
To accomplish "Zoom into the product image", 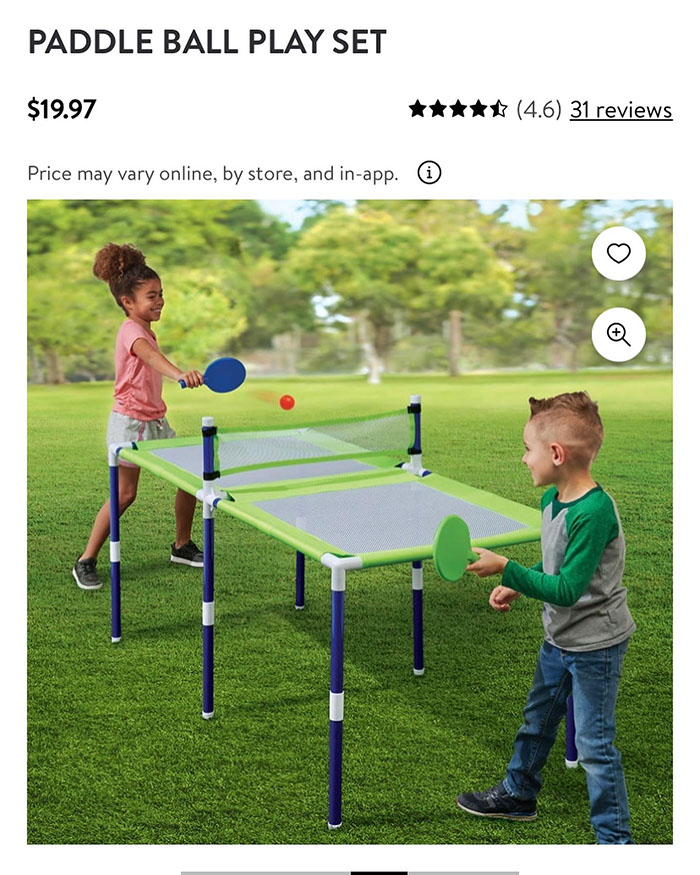I will 618,335.
